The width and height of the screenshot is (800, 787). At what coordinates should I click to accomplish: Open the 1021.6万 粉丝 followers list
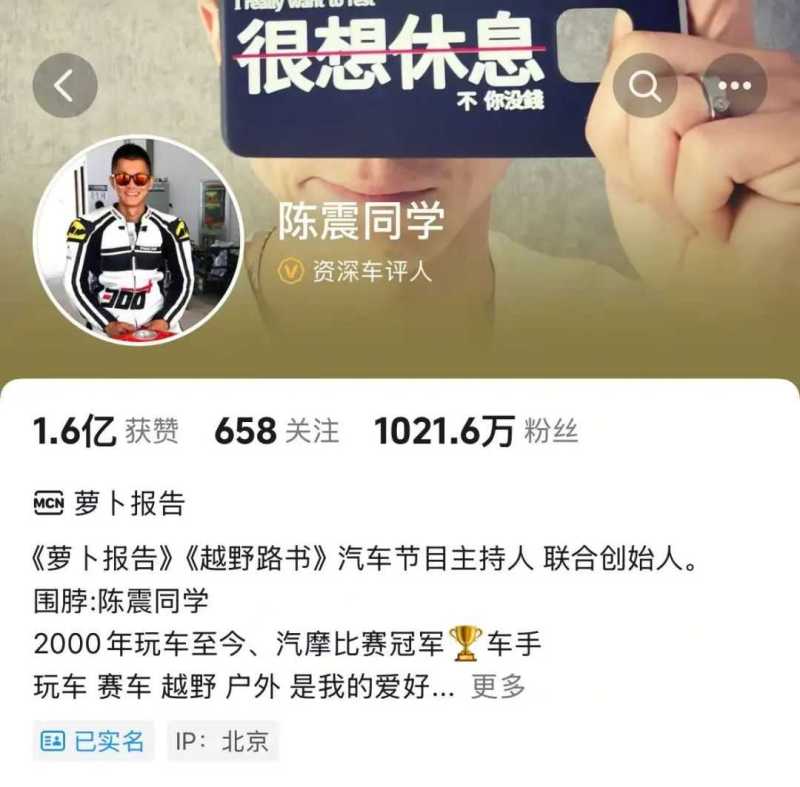pyautogui.click(x=476, y=431)
